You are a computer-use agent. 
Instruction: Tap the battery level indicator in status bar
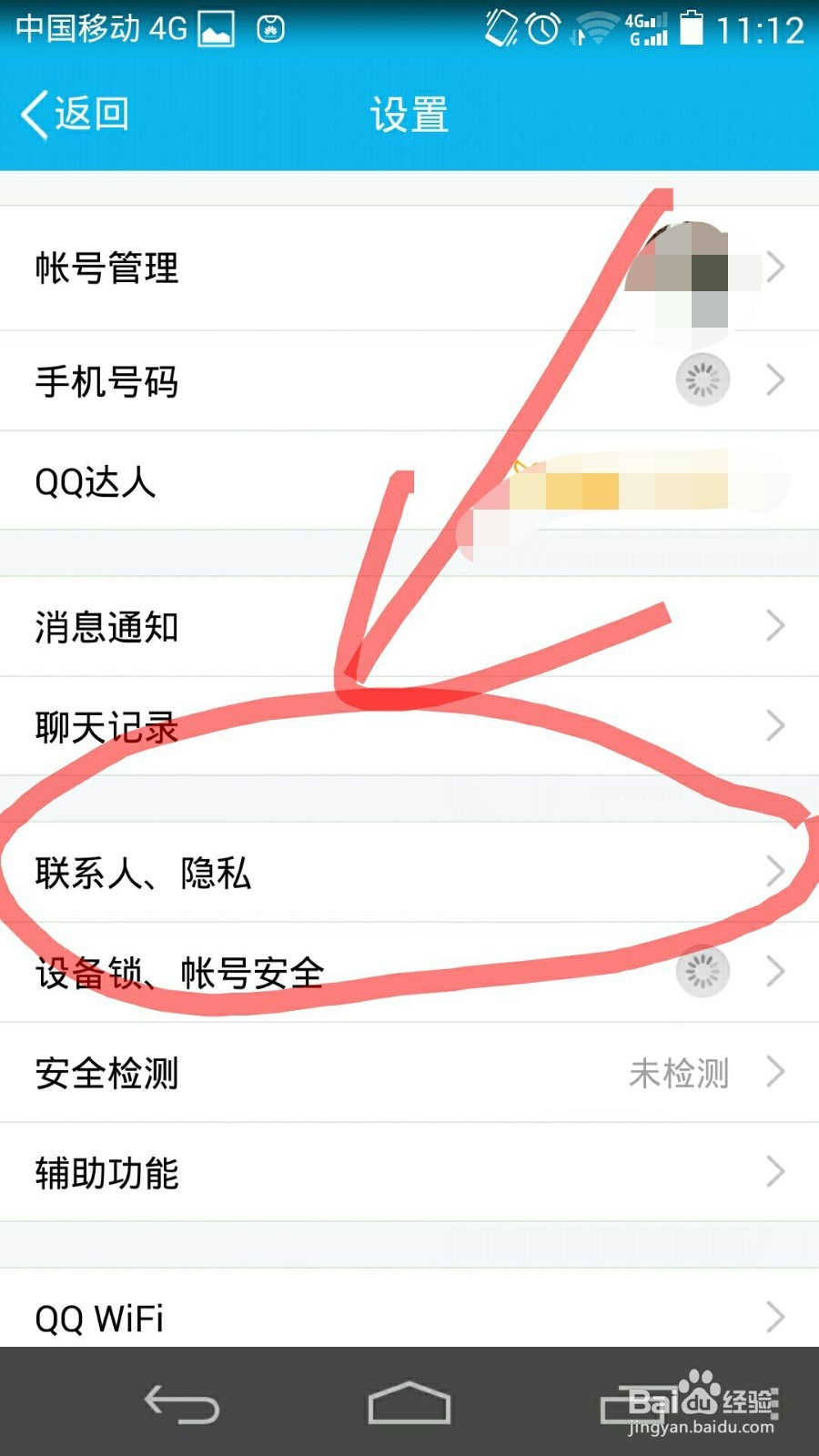[x=693, y=29]
